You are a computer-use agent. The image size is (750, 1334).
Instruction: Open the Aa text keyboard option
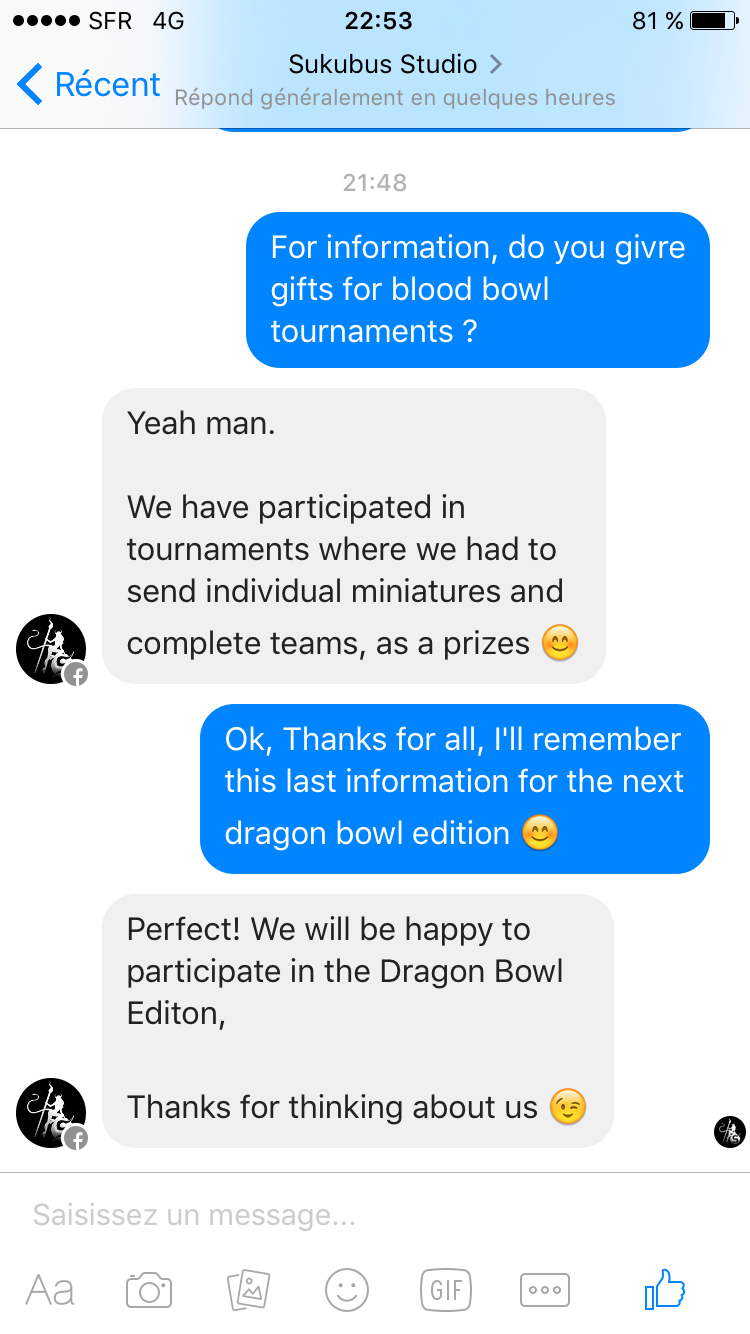(50, 1290)
